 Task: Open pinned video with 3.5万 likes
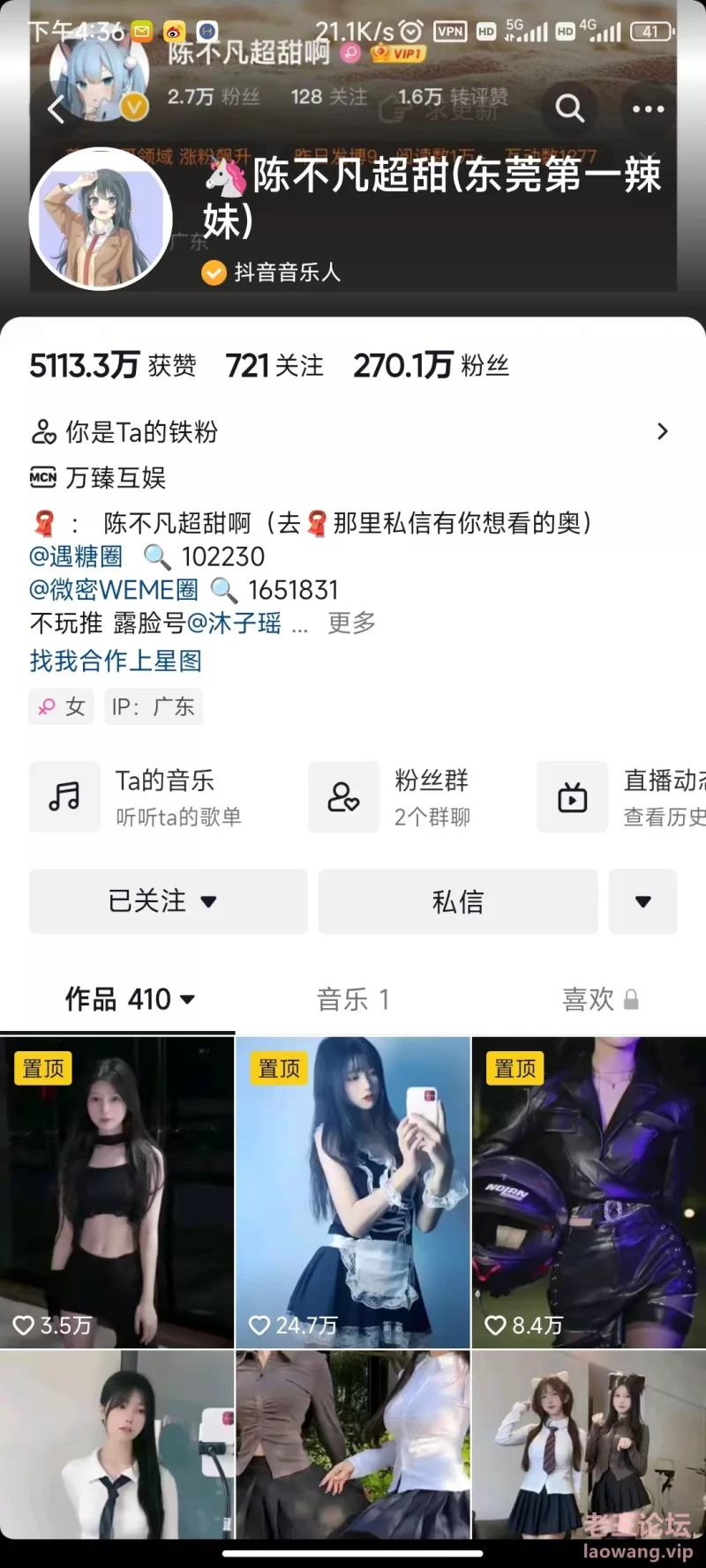coord(116,1191)
